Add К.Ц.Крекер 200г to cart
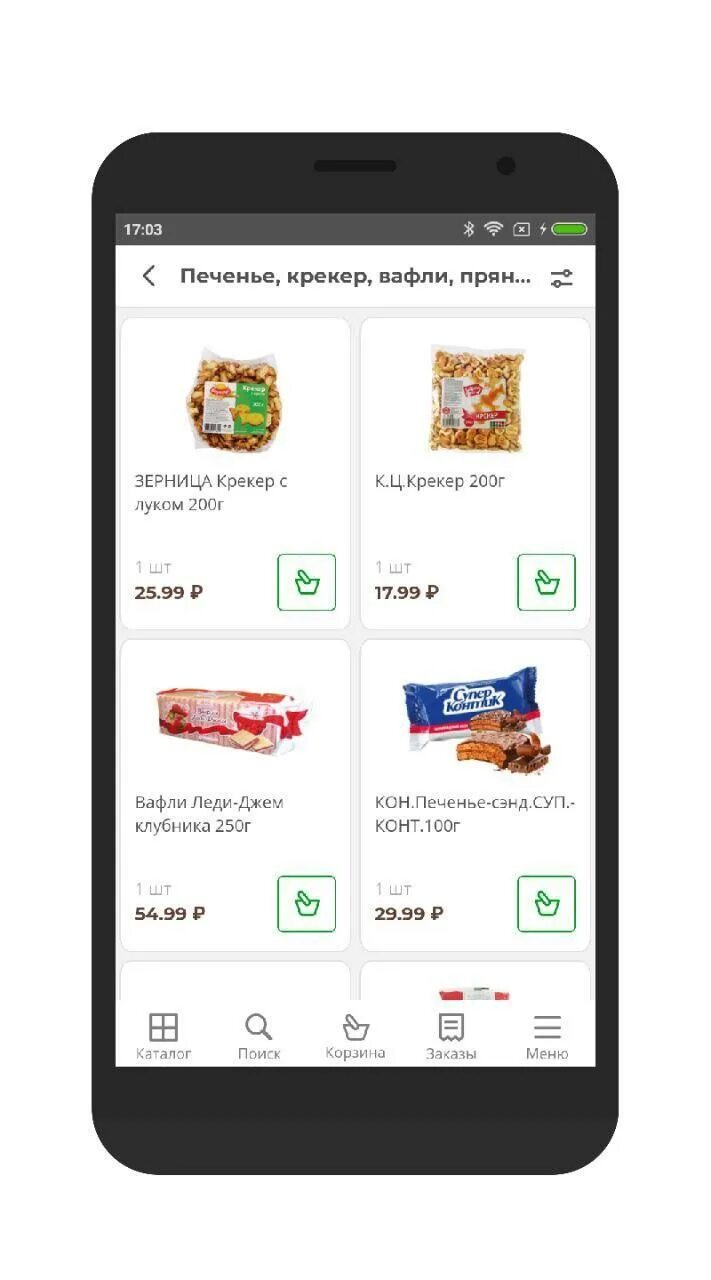This screenshot has width=711, height=1280. click(546, 582)
